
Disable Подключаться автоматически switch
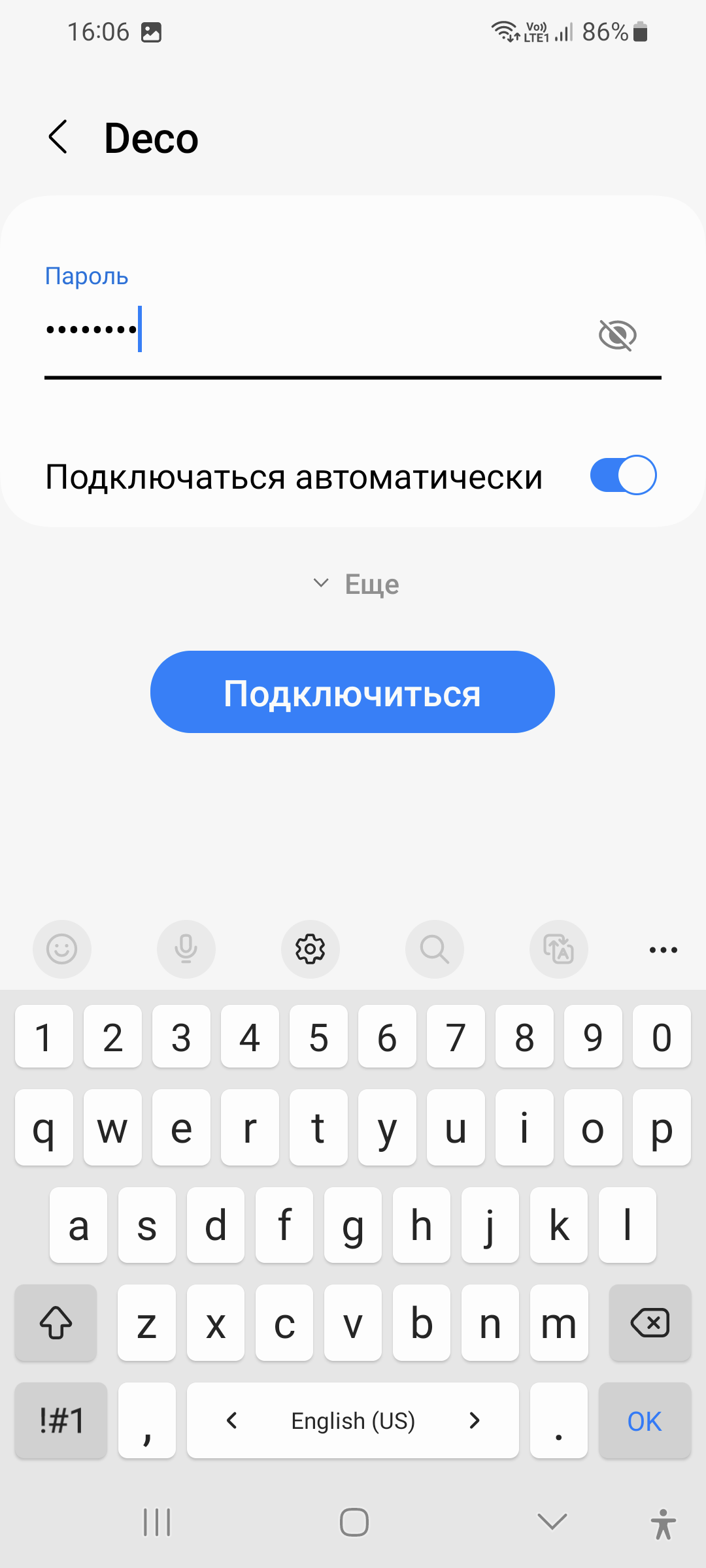[x=623, y=476]
